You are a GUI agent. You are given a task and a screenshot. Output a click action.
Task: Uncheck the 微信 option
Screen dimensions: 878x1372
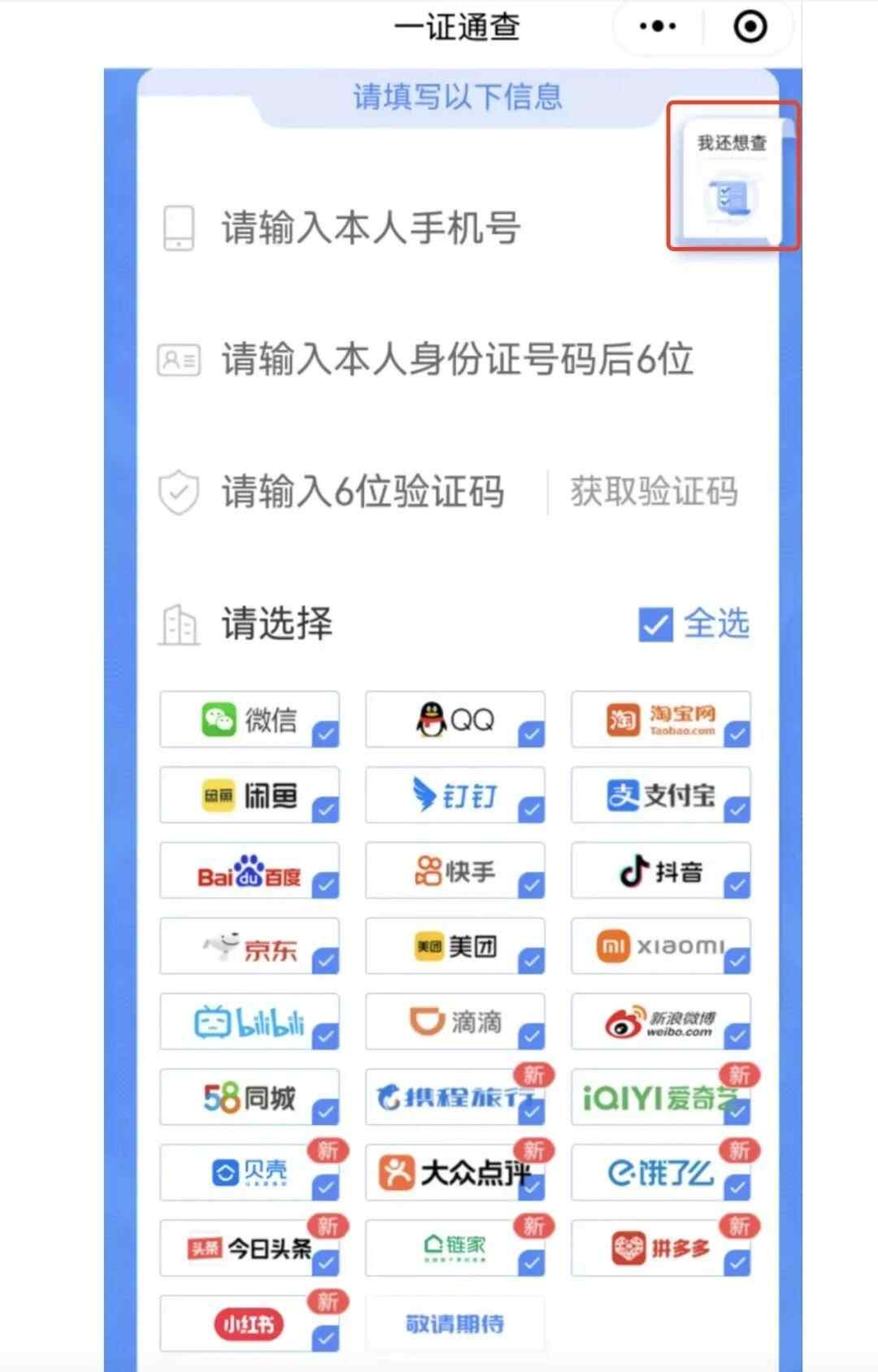click(x=250, y=720)
